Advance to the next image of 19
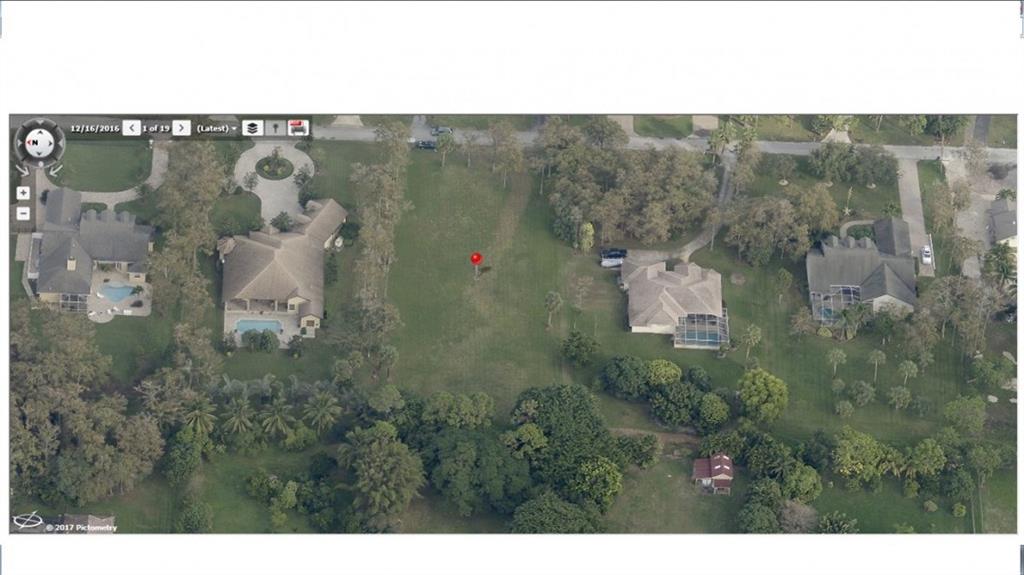 pos(181,128)
